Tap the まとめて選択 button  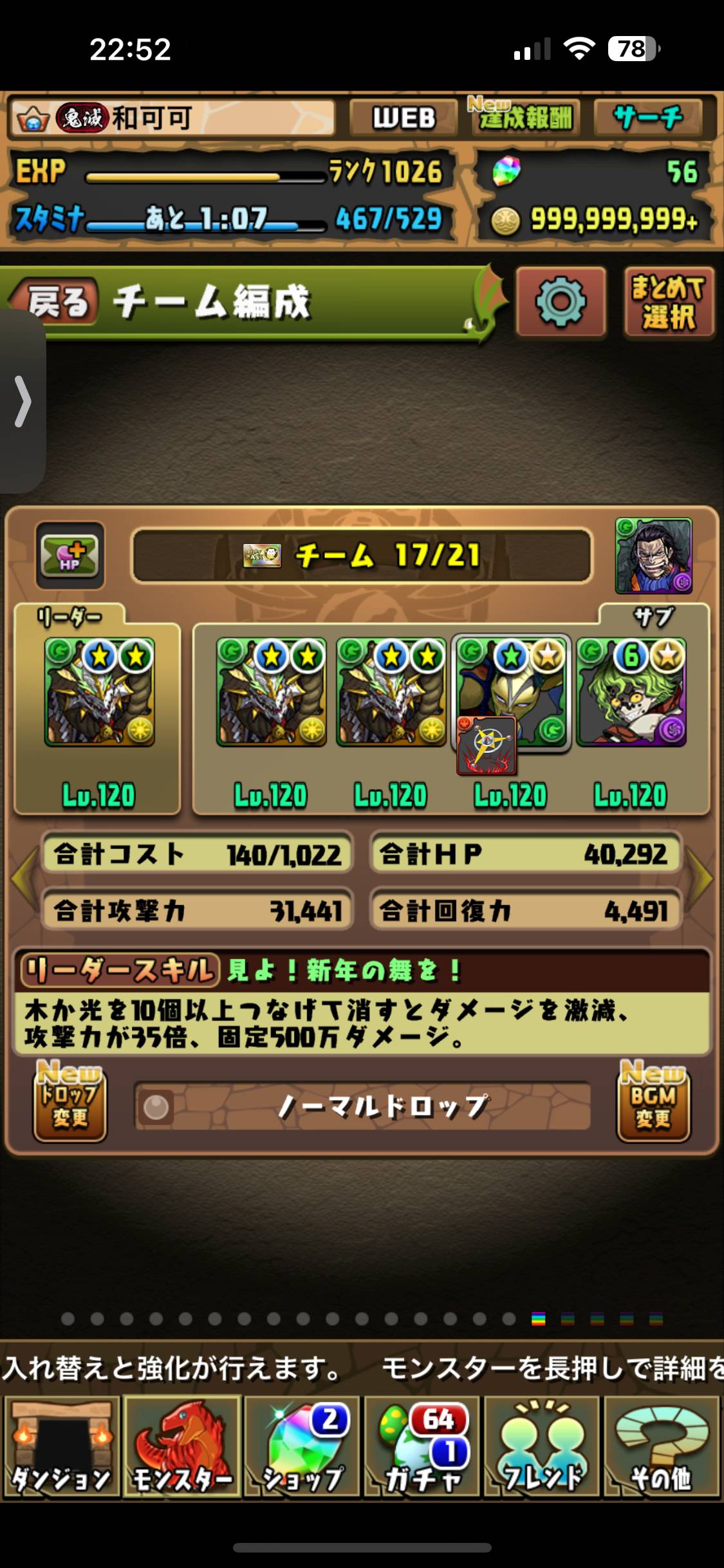(669, 301)
